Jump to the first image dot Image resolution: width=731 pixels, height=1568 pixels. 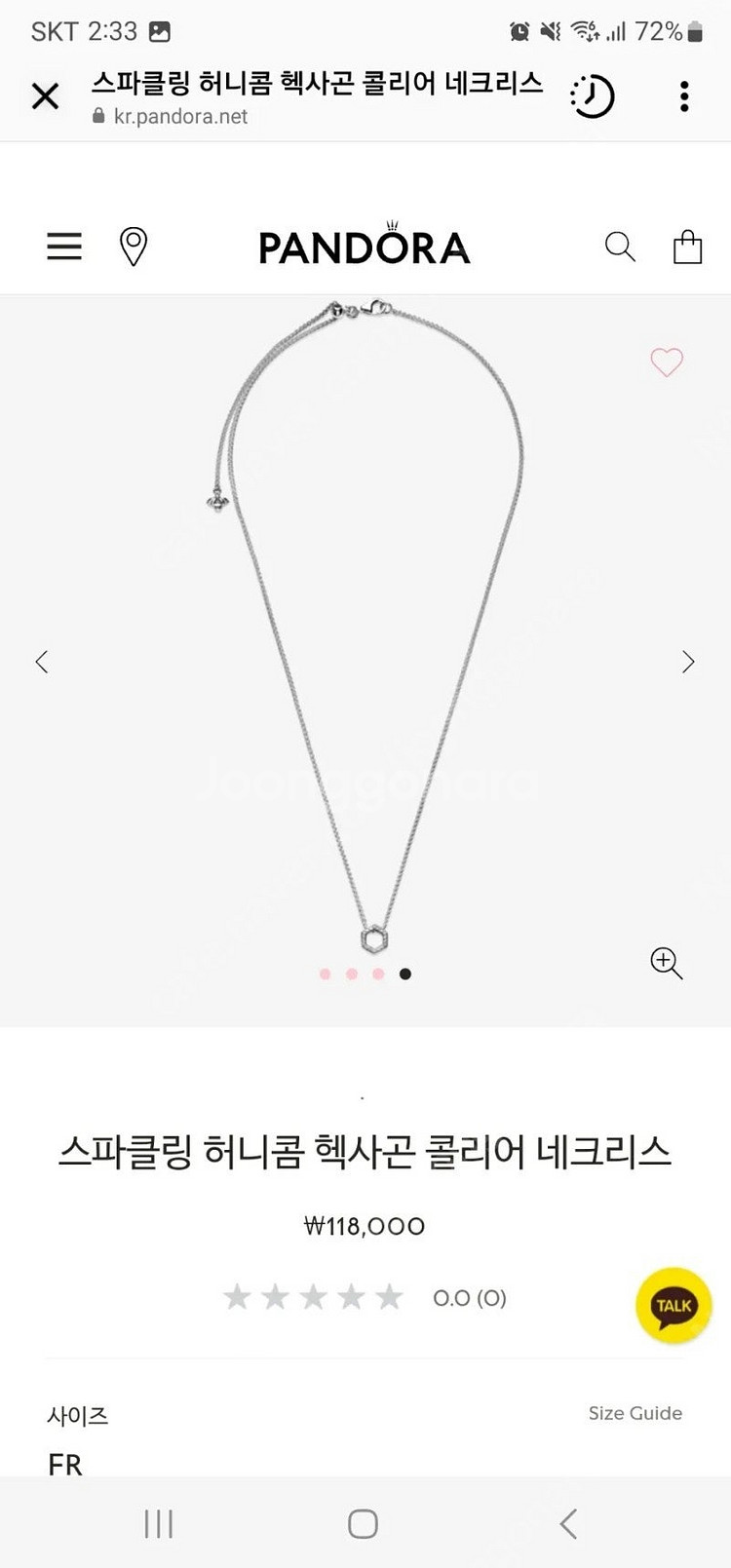coord(325,974)
